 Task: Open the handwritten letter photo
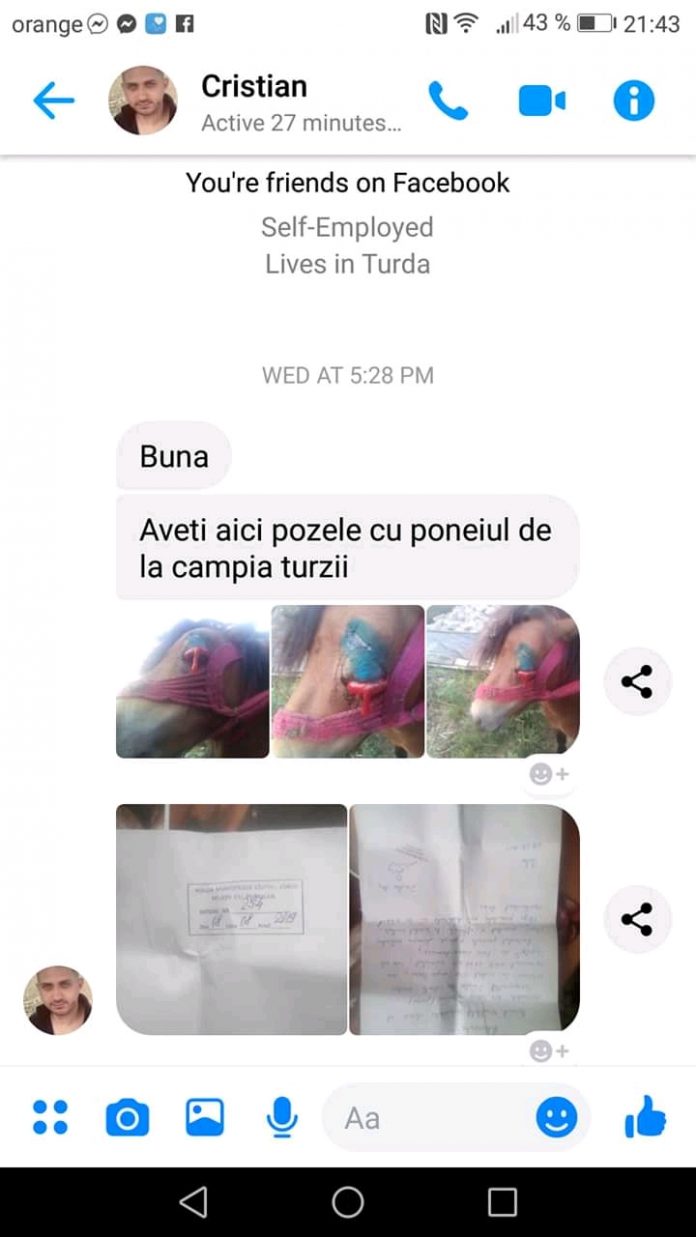[464, 919]
